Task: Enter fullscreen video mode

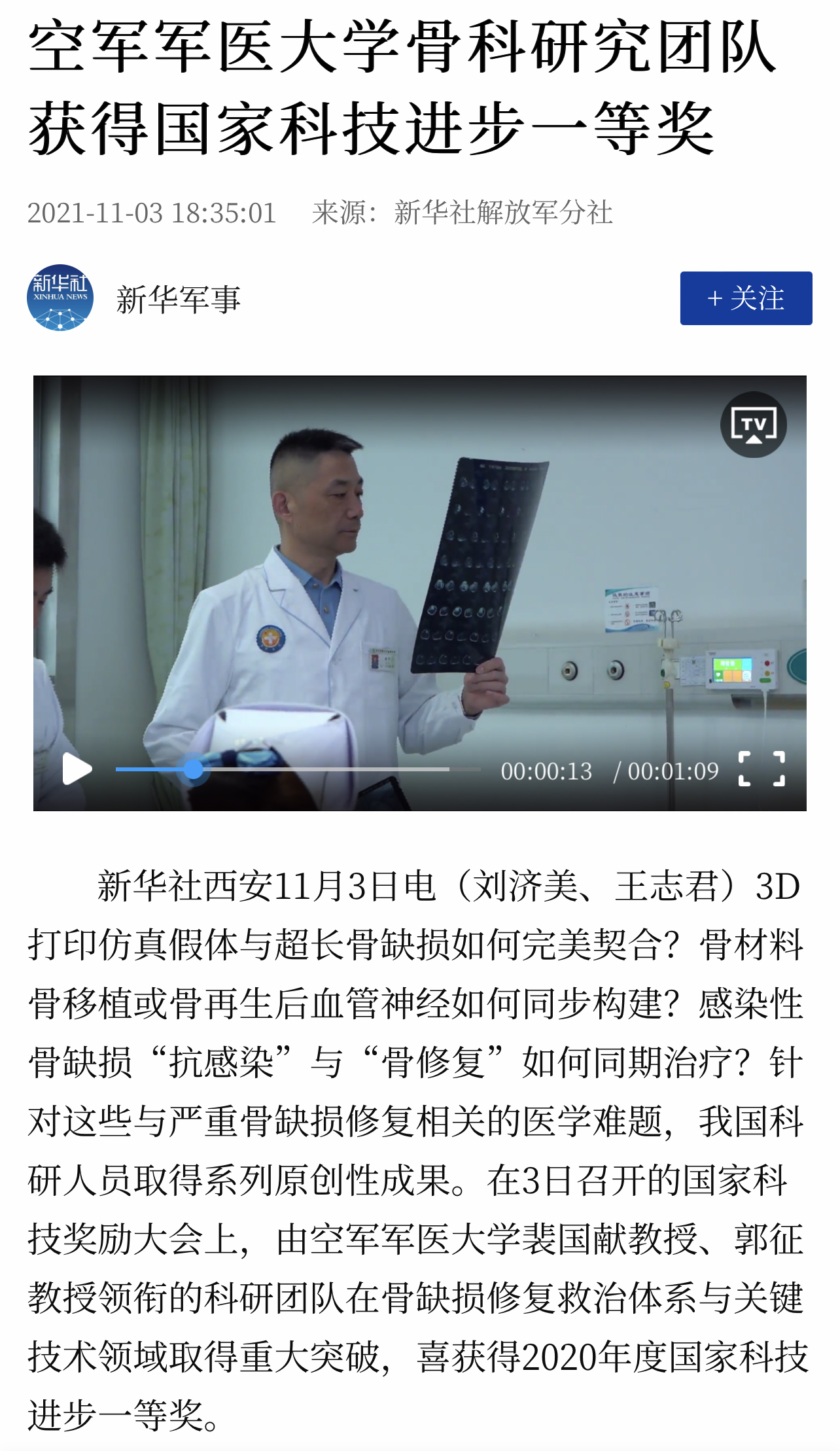Action: click(x=761, y=769)
